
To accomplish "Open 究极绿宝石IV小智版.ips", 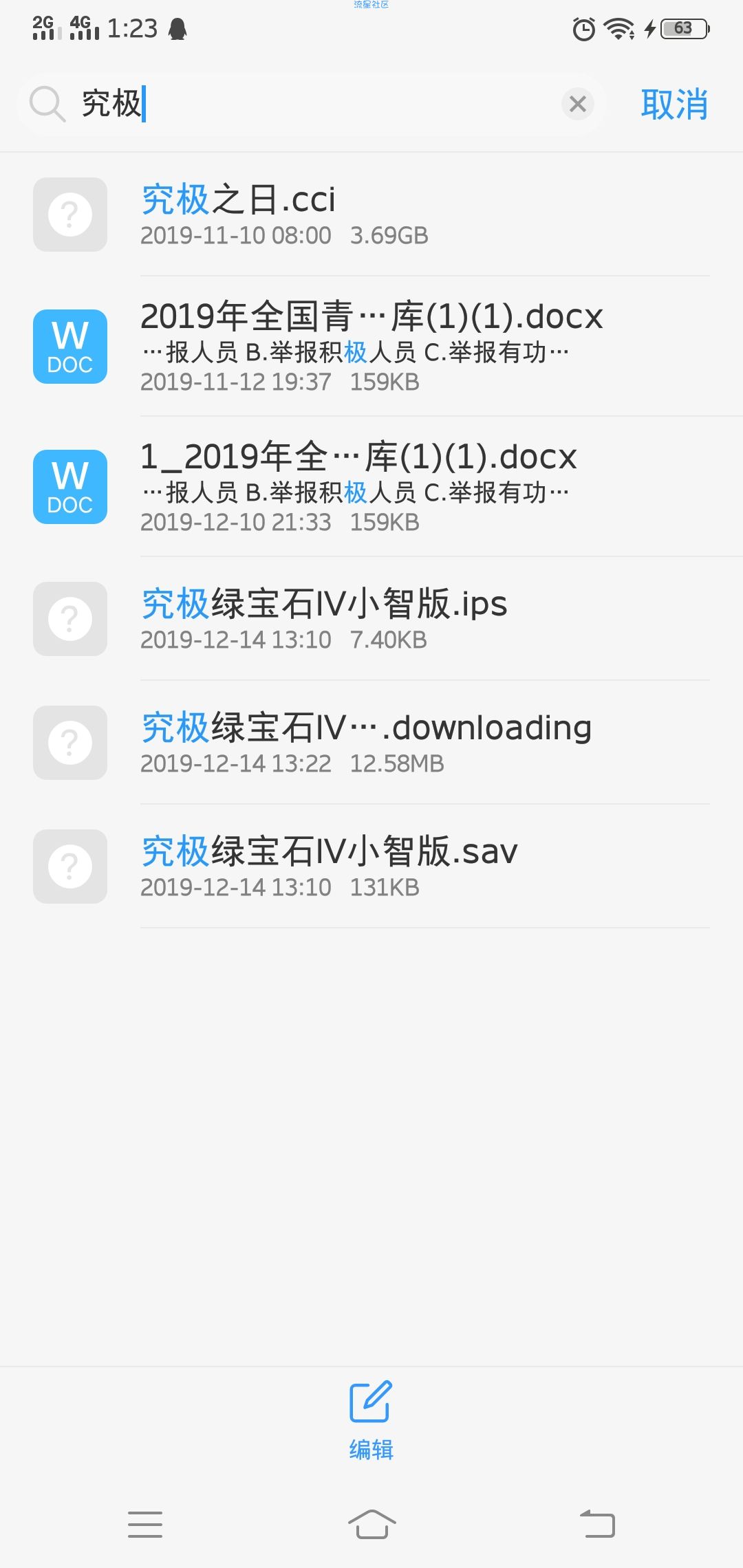I will (x=371, y=619).
